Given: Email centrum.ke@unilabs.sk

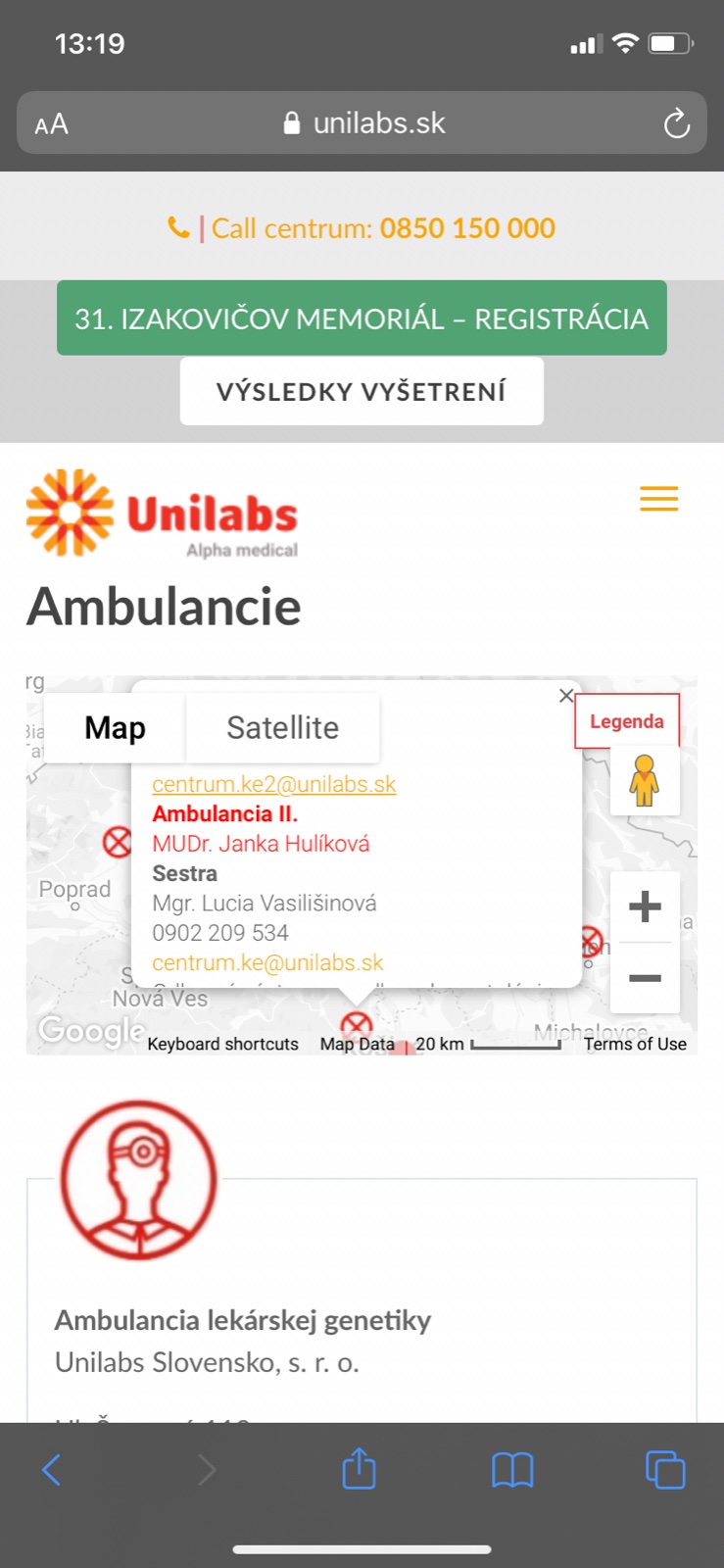Looking at the screenshot, I should (267, 962).
